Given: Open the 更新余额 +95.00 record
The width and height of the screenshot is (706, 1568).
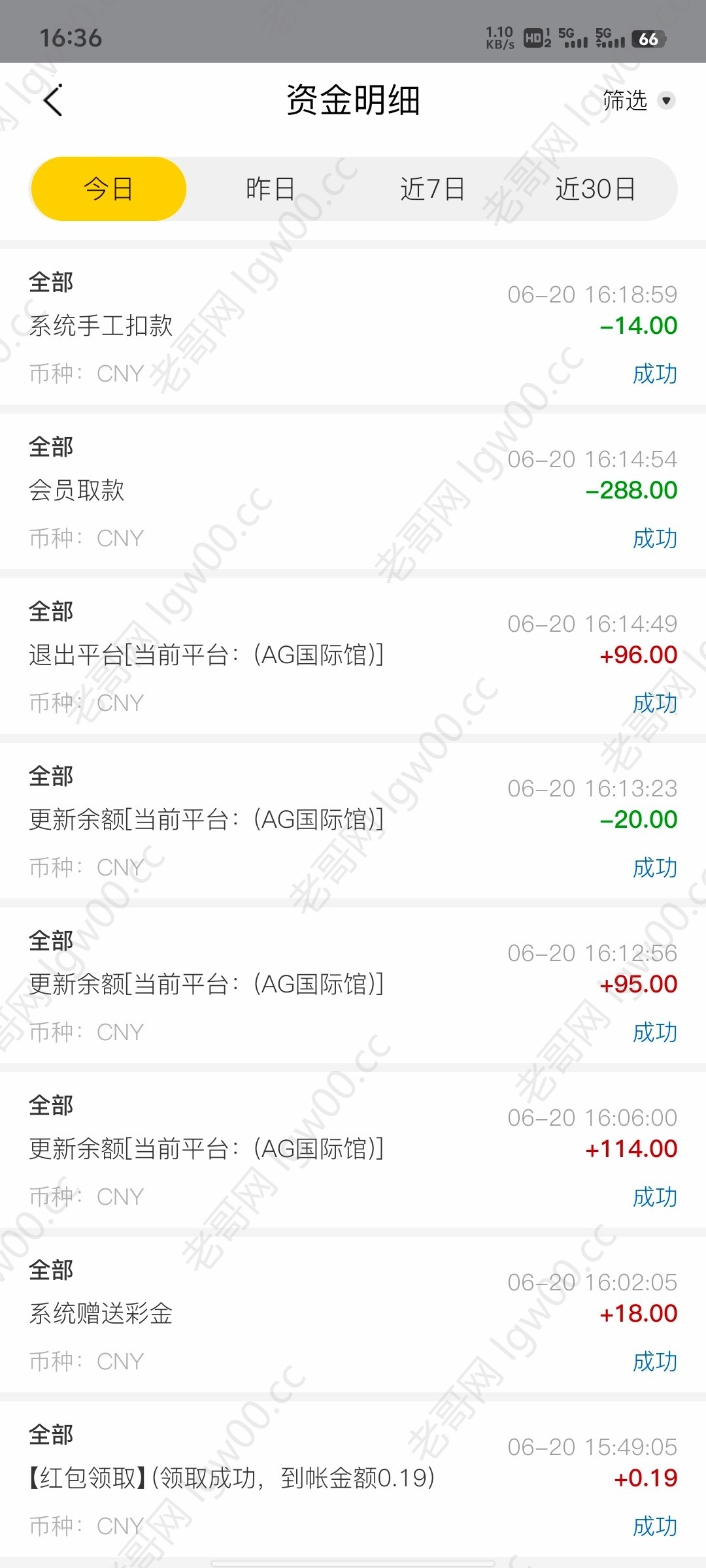Looking at the screenshot, I should (x=353, y=985).
